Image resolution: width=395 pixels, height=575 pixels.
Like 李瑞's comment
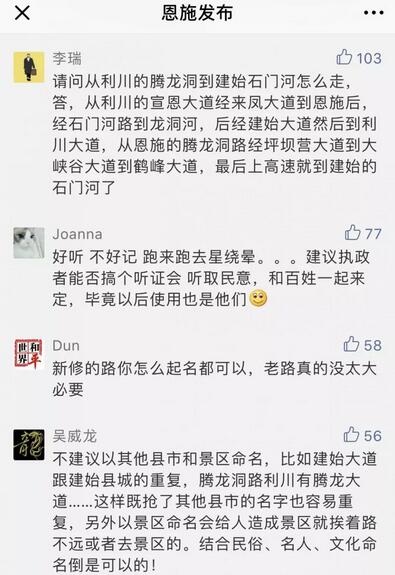pos(344,57)
